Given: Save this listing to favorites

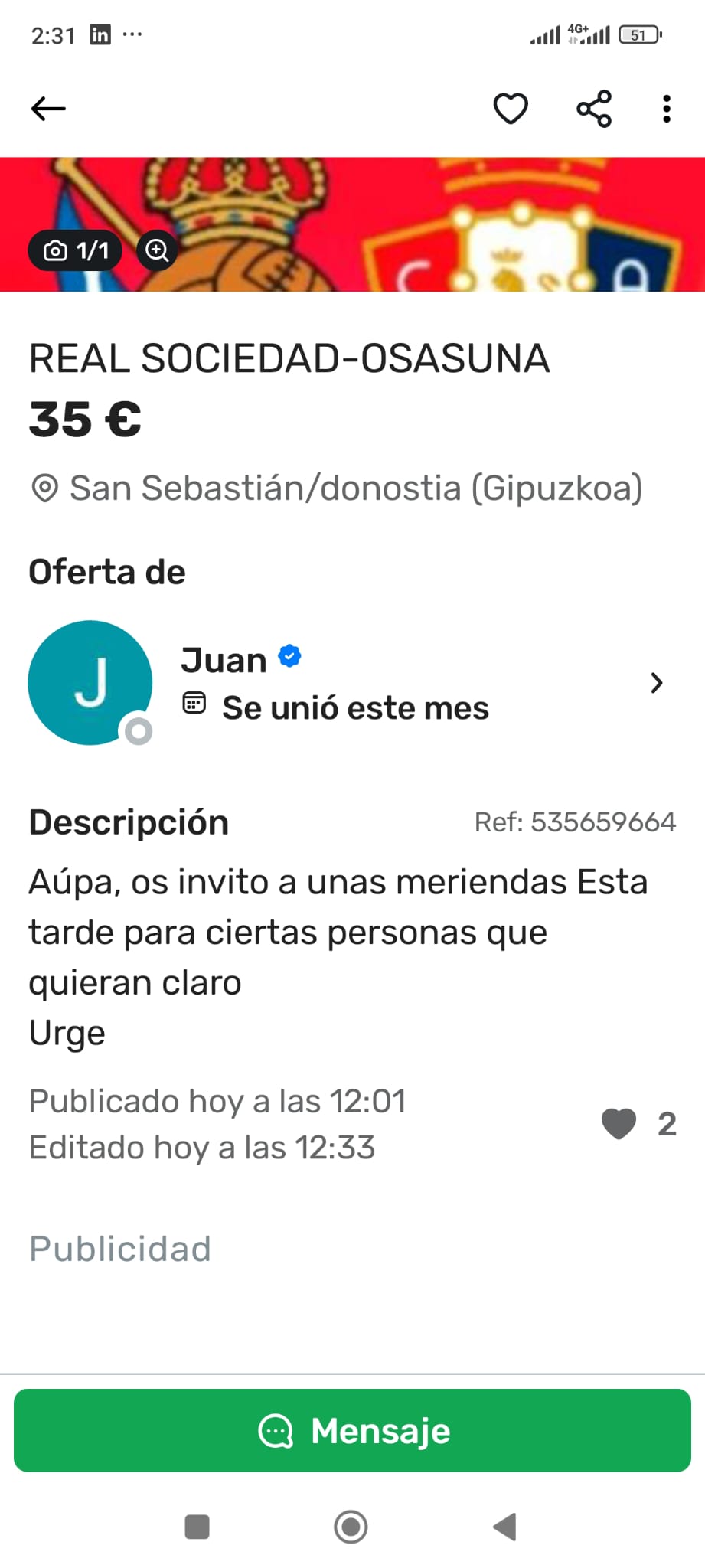Looking at the screenshot, I should (x=511, y=109).
